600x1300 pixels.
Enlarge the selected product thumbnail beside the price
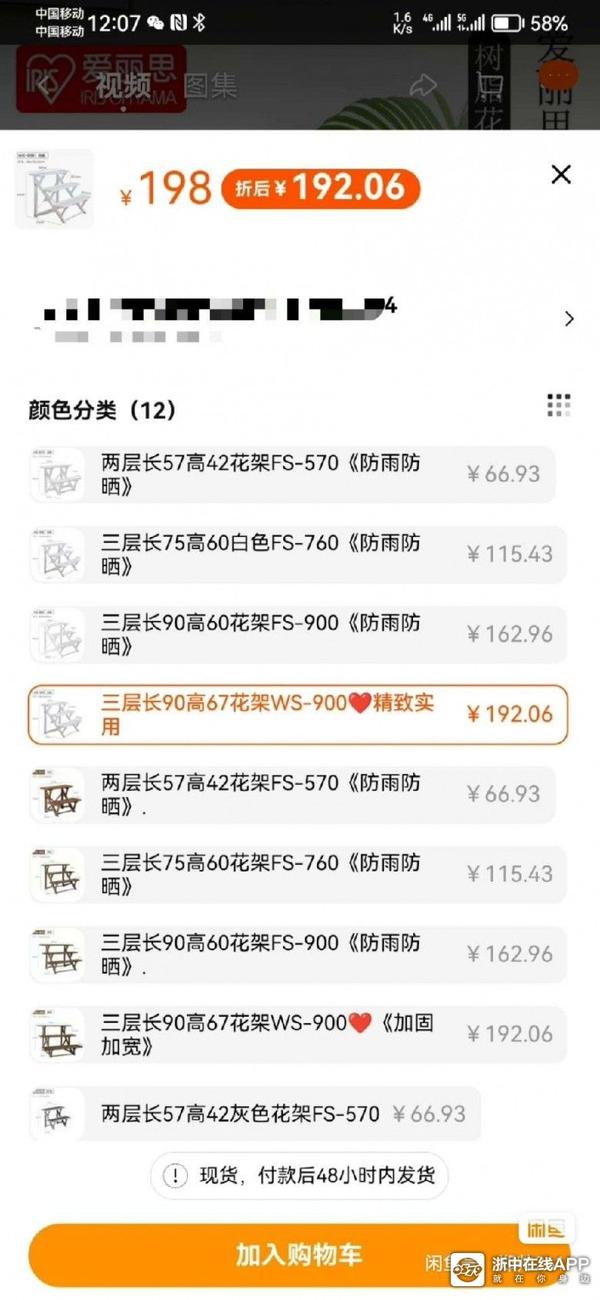click(55, 188)
